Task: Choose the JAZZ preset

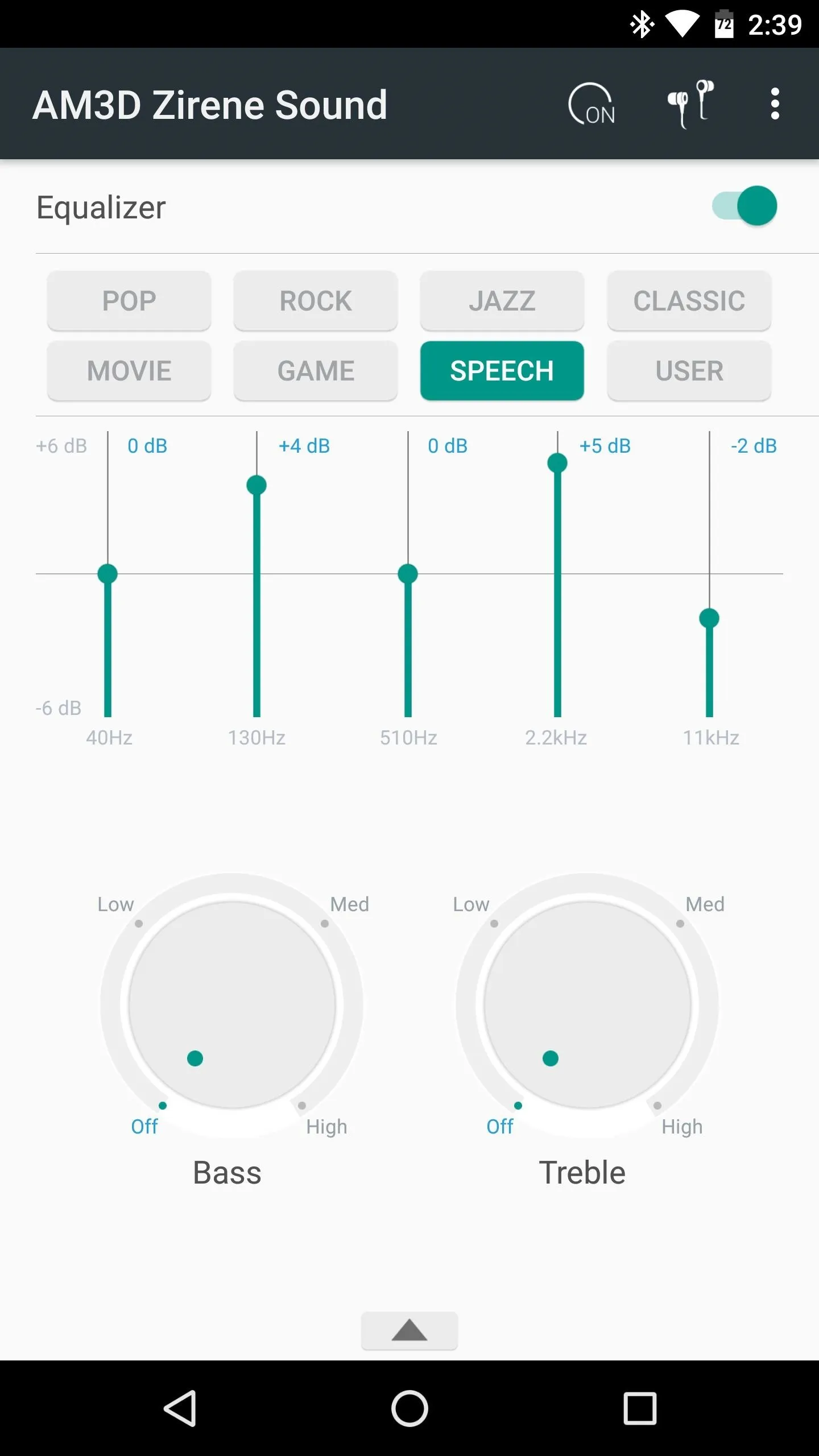Action: pos(502,301)
